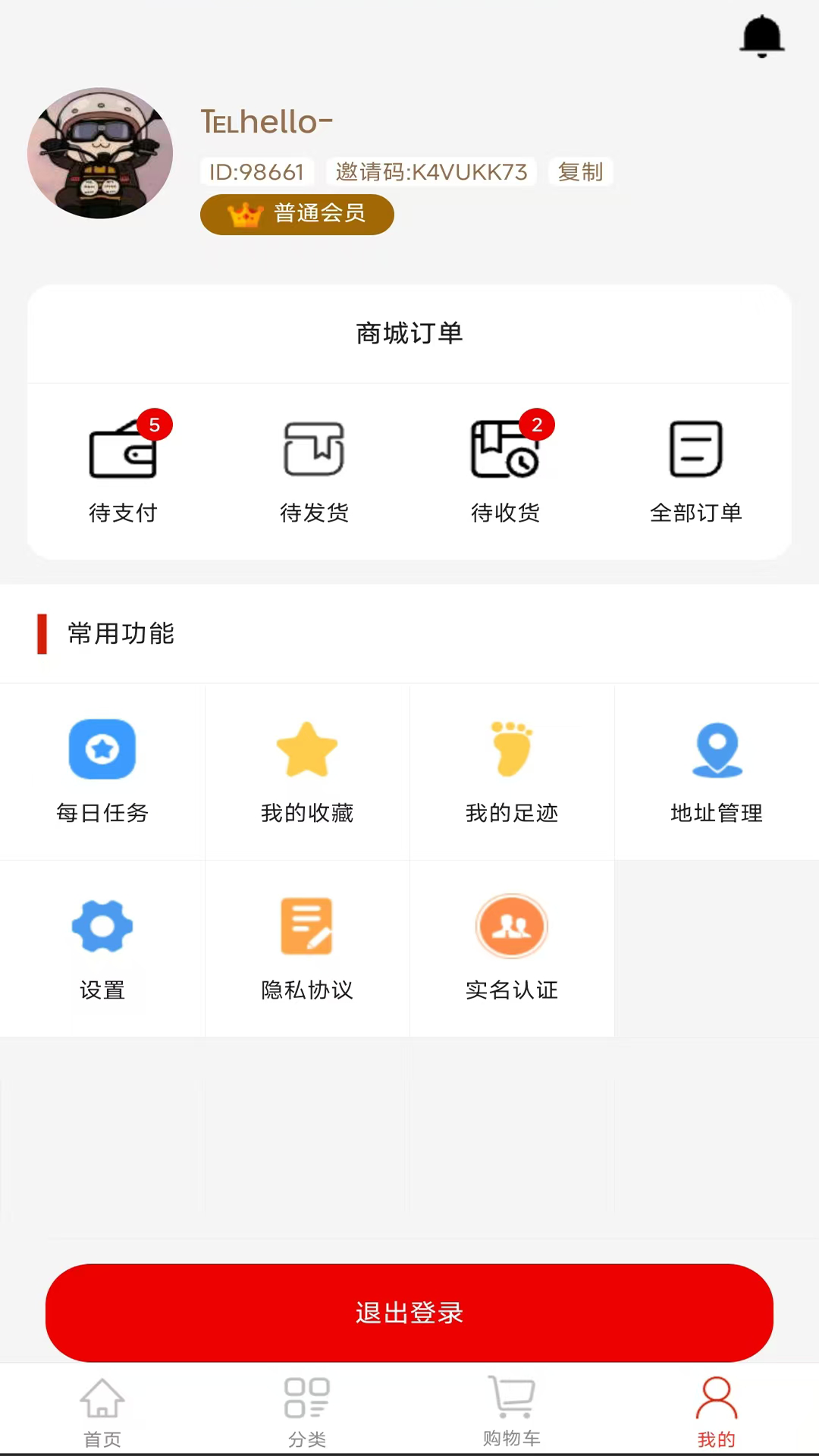
Task: Copy the invitation code with 复制
Action: 580,172
